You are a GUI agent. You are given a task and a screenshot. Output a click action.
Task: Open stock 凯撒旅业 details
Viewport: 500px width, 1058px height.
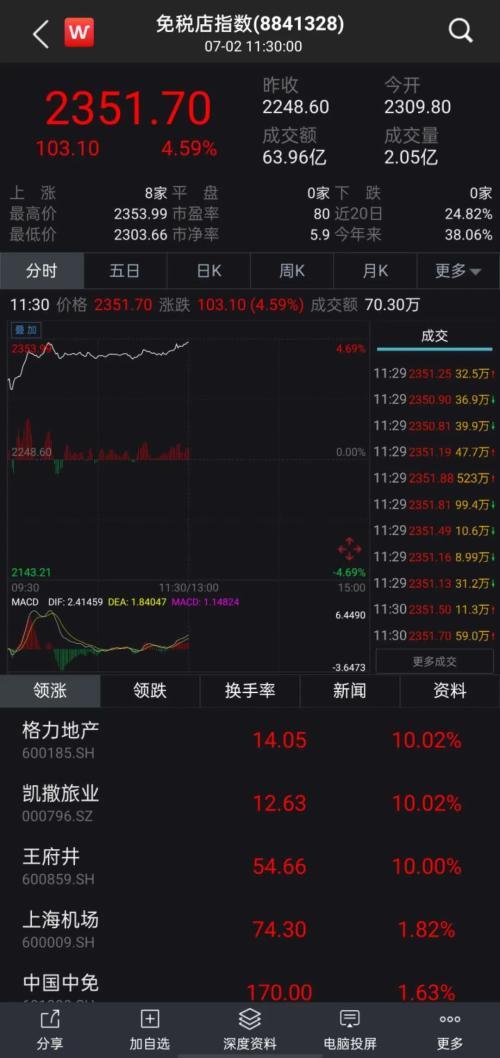pyautogui.click(x=250, y=803)
